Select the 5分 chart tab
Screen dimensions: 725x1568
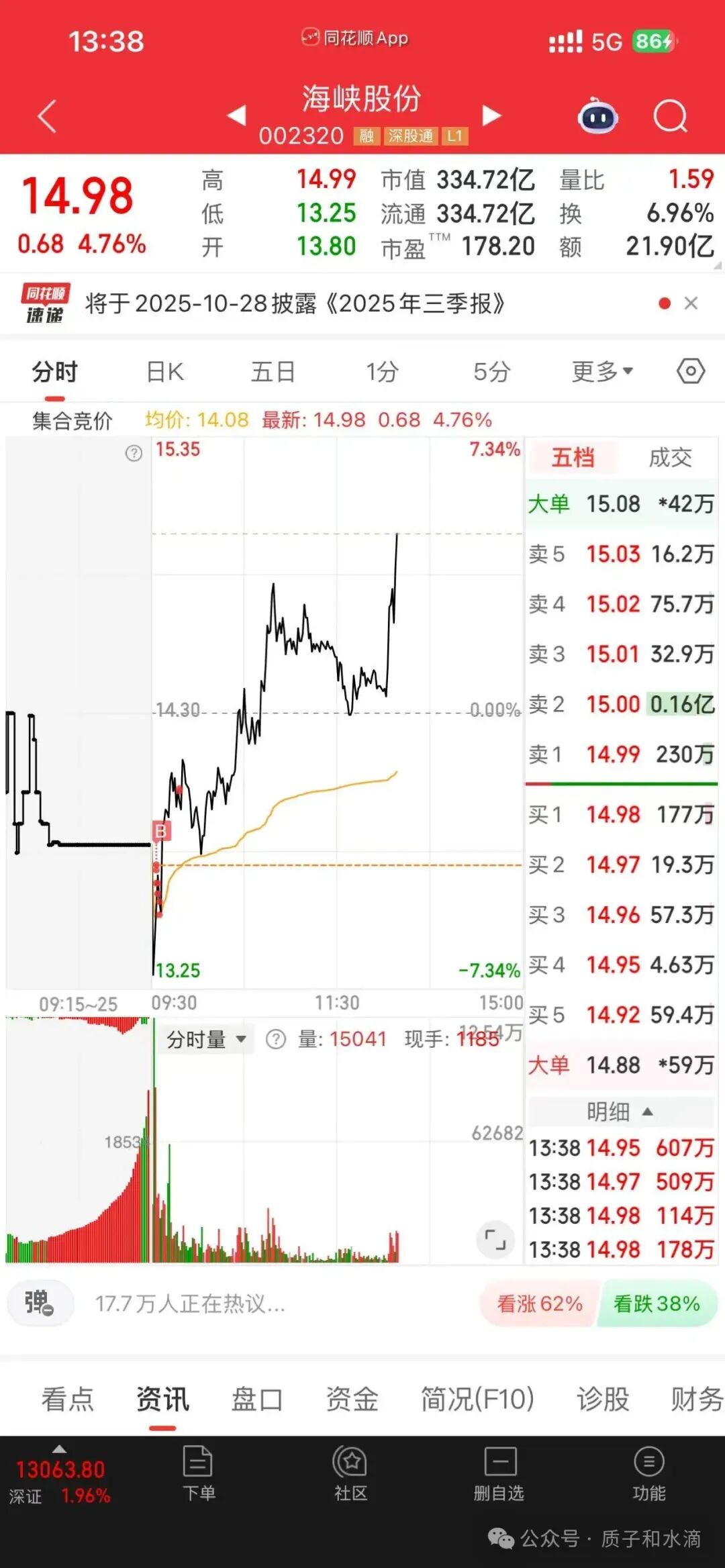491,371
